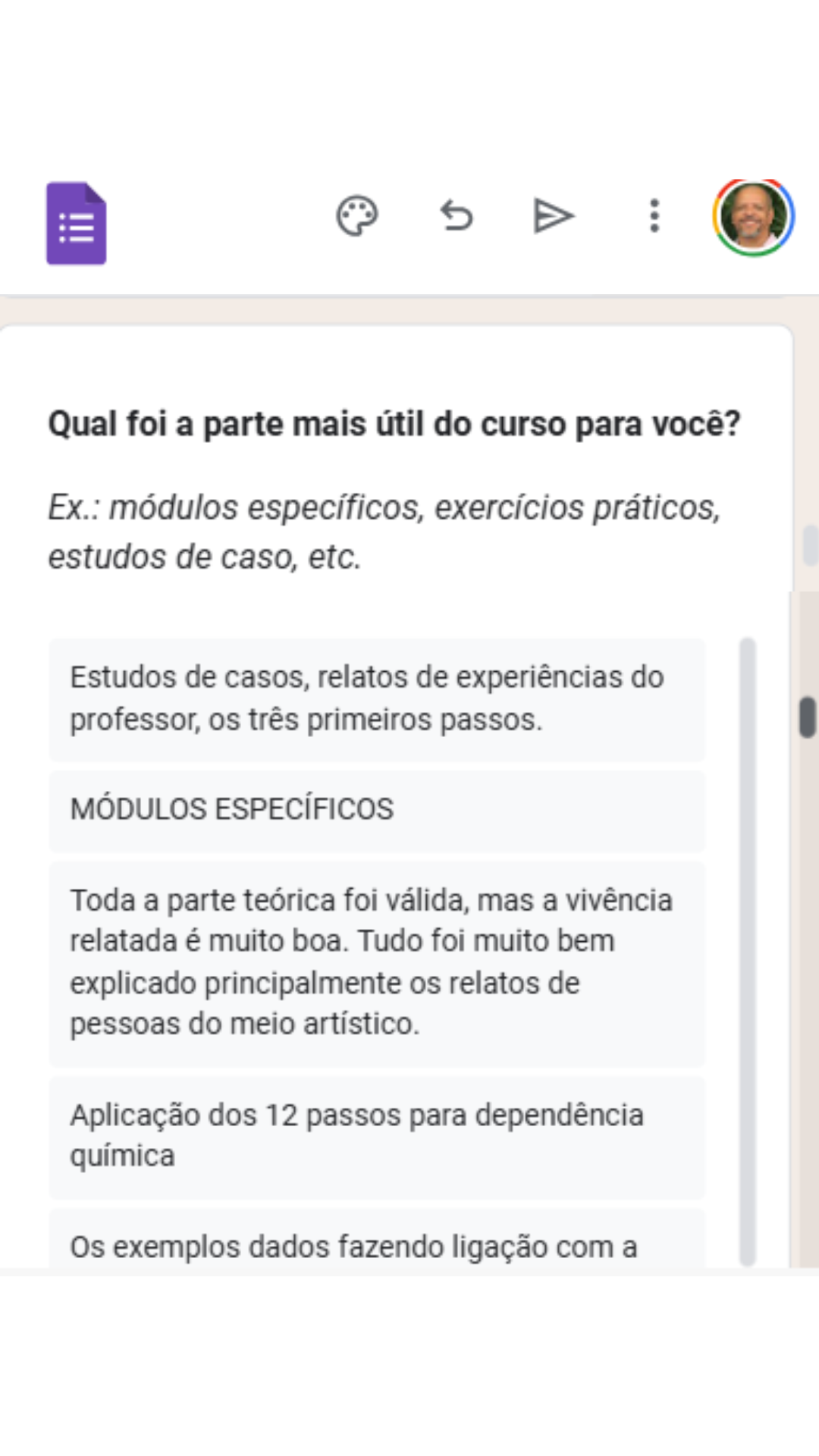Undo the last change
819x1456 pixels.
tap(457, 217)
